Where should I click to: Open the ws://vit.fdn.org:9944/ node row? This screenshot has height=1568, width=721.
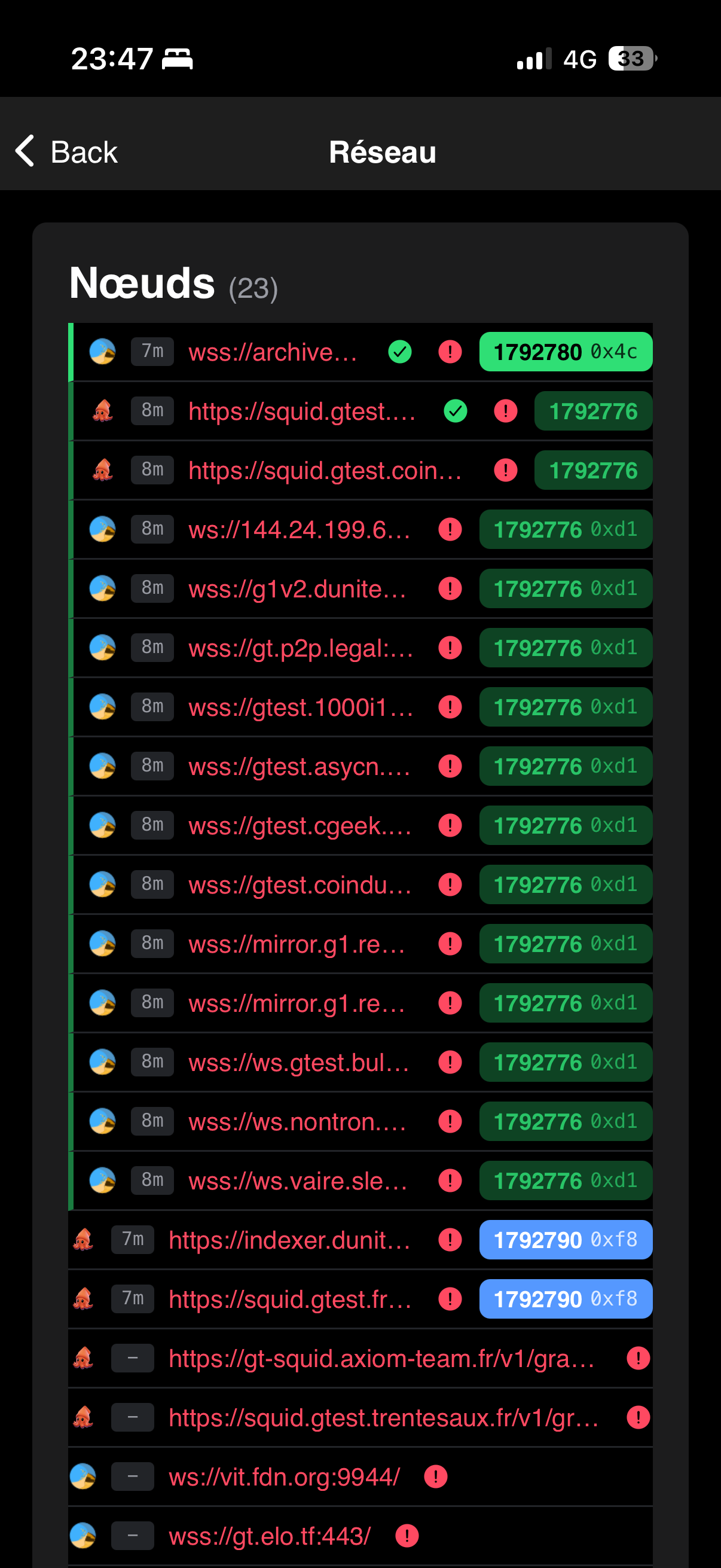pyautogui.click(x=284, y=1477)
